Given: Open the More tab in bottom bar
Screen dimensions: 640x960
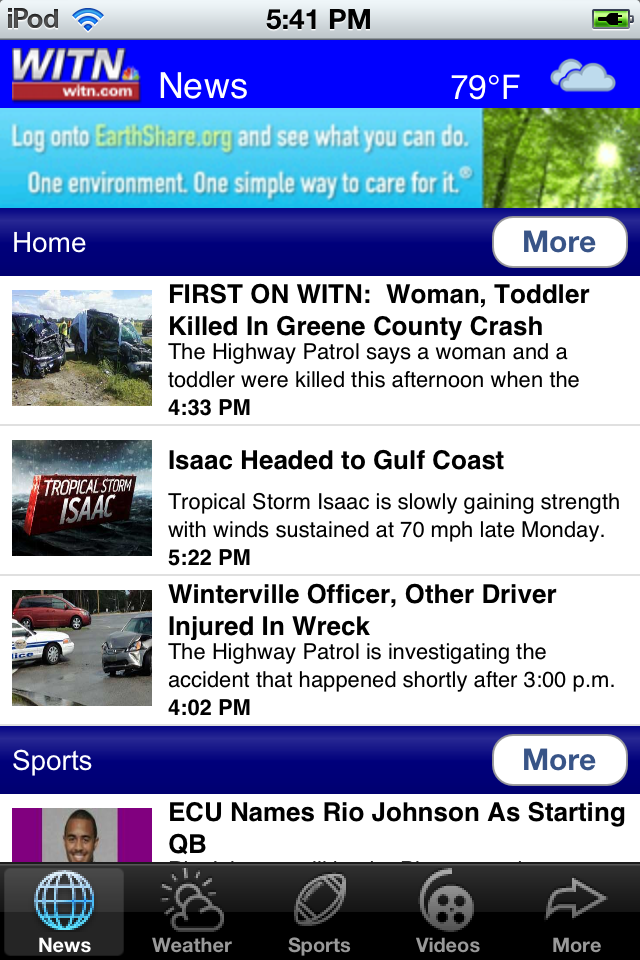Looking at the screenshot, I should [576, 912].
